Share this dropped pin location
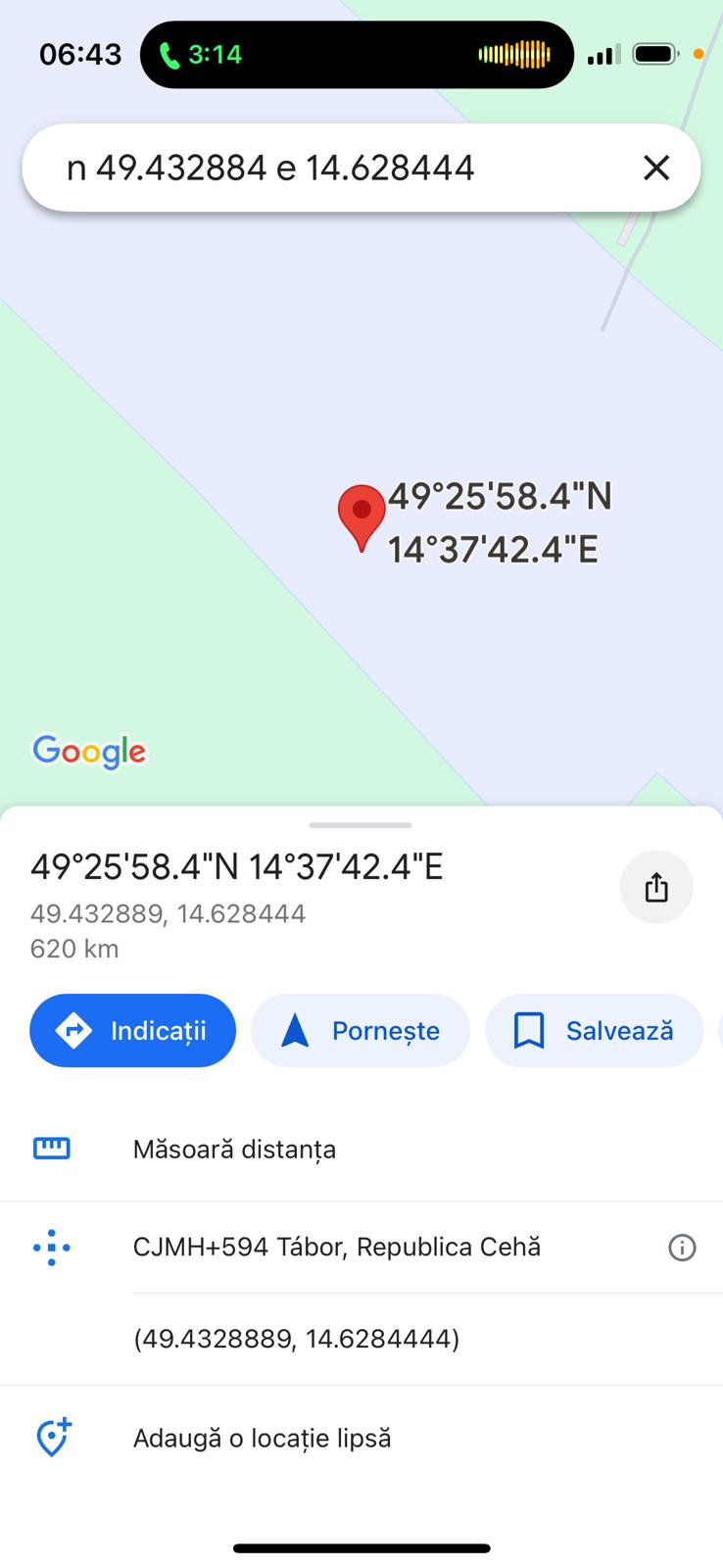Viewport: 723px width, 1568px height. (x=655, y=888)
